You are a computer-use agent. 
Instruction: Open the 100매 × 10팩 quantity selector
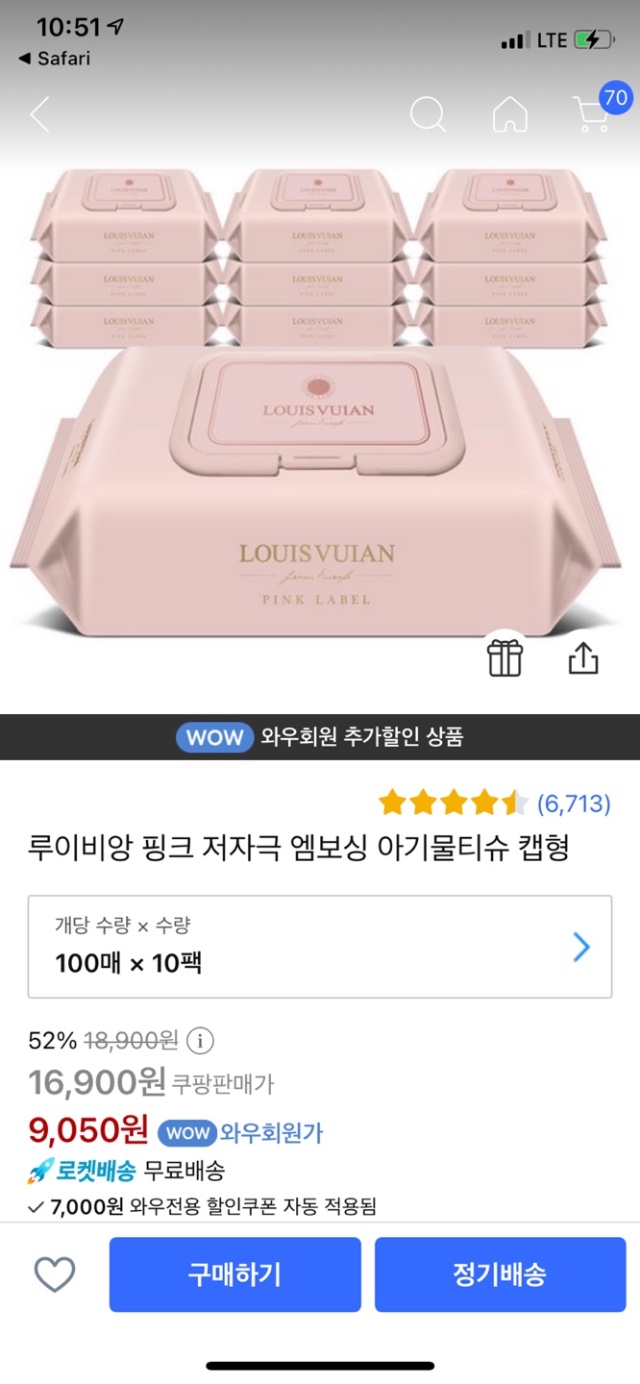tap(320, 946)
